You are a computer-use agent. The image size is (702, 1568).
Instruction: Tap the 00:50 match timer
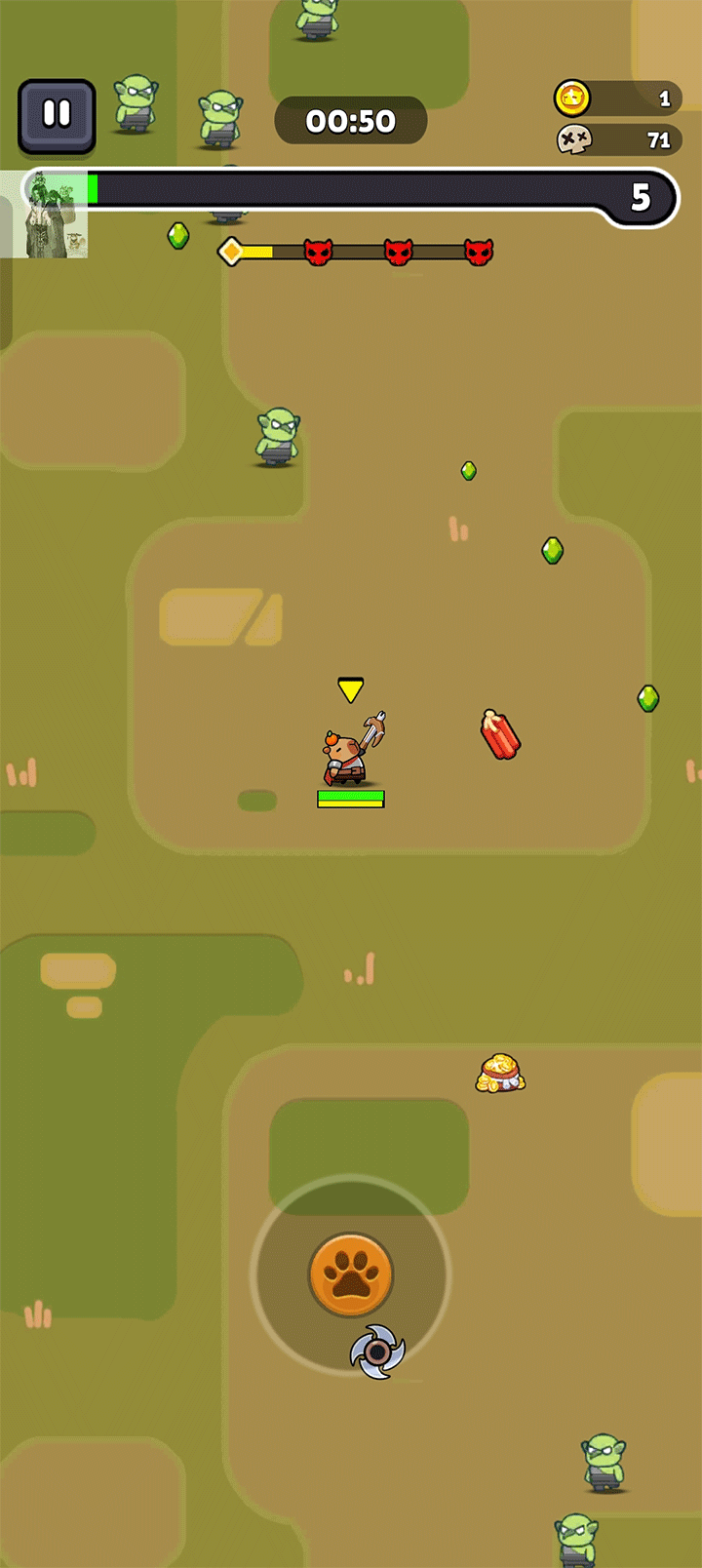[x=351, y=119]
